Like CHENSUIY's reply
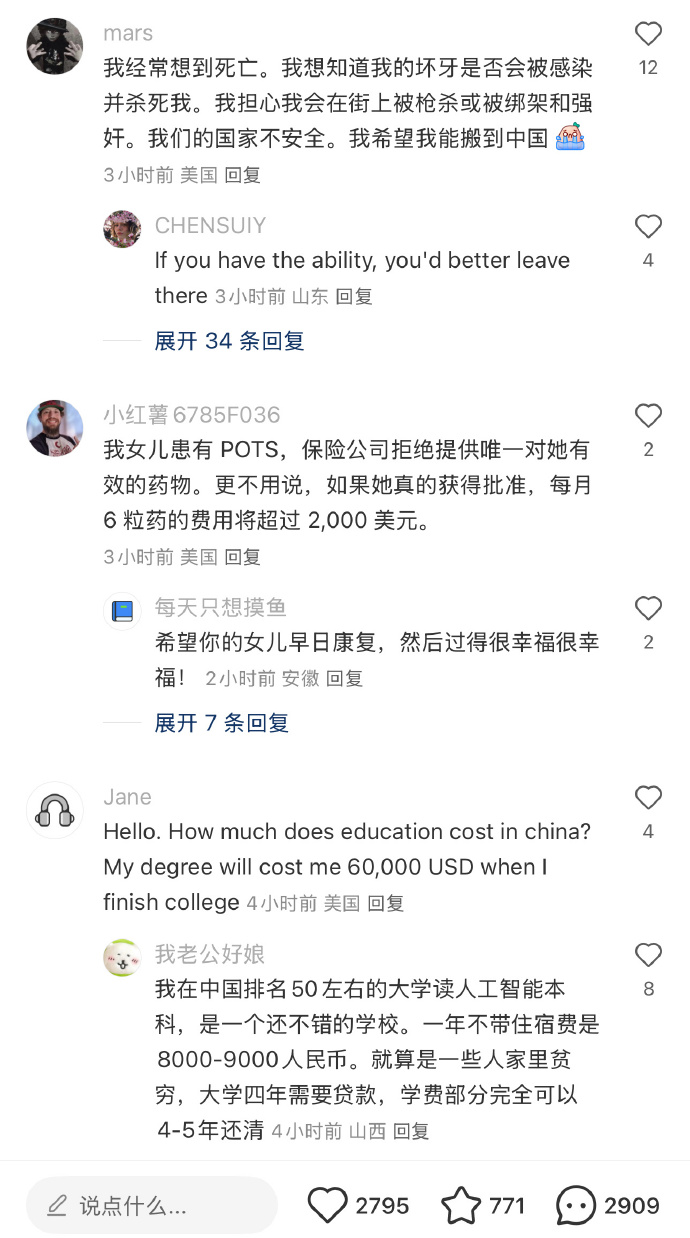The image size is (690, 1238). point(648,227)
